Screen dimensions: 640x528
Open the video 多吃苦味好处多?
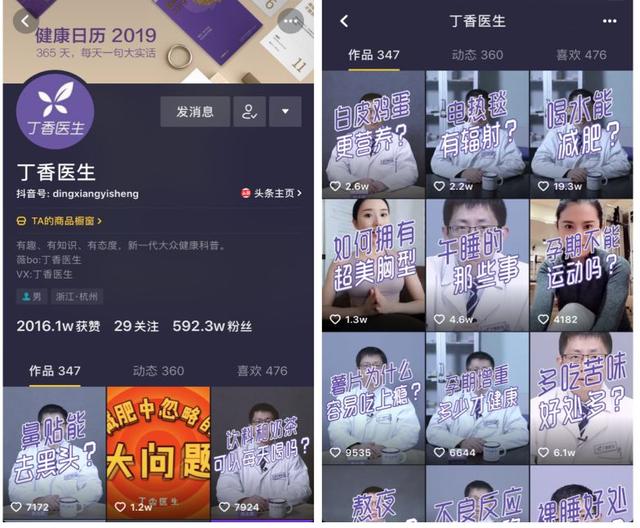[580, 395]
